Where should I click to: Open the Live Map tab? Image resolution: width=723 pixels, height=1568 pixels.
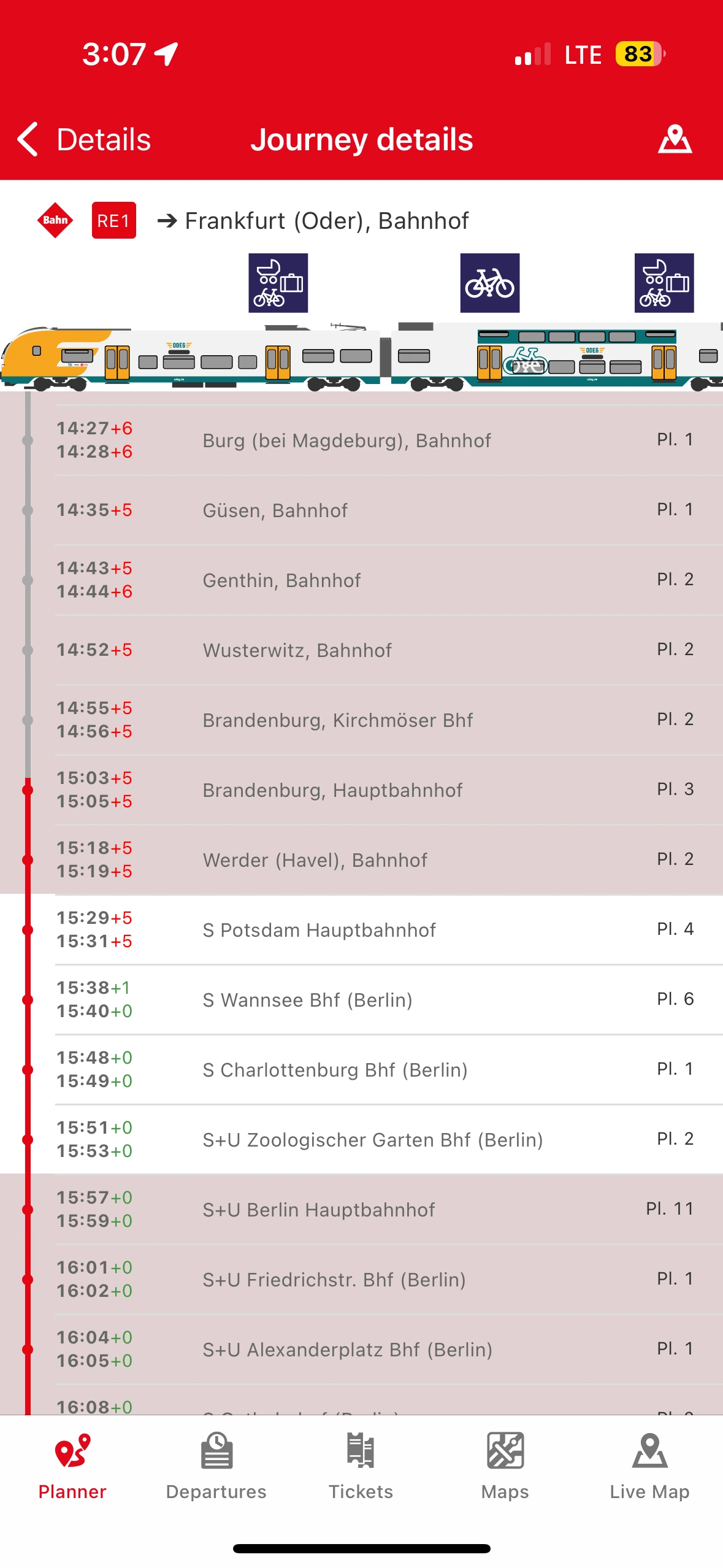click(649, 1467)
